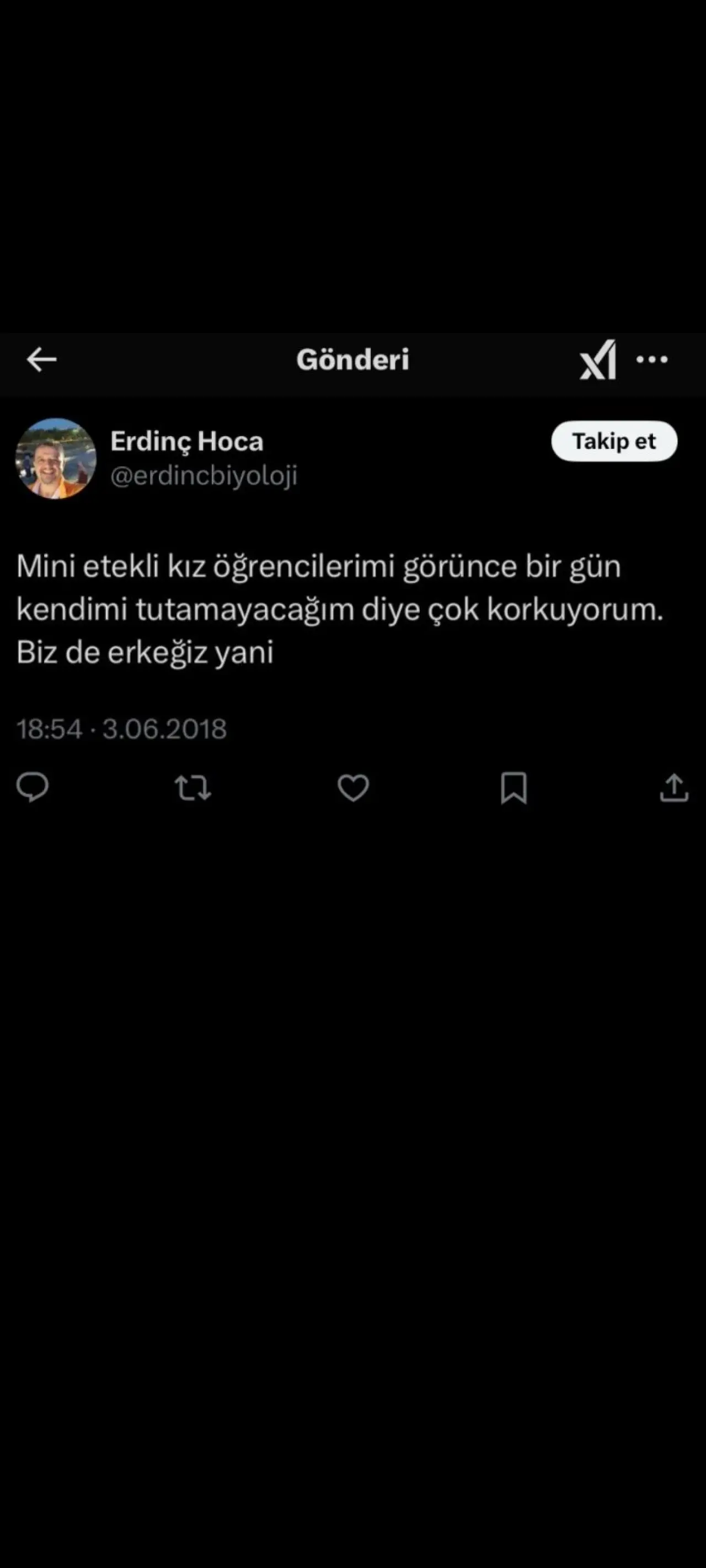Reply to the post via comment icon
706x1568 pixels.
click(x=33, y=787)
